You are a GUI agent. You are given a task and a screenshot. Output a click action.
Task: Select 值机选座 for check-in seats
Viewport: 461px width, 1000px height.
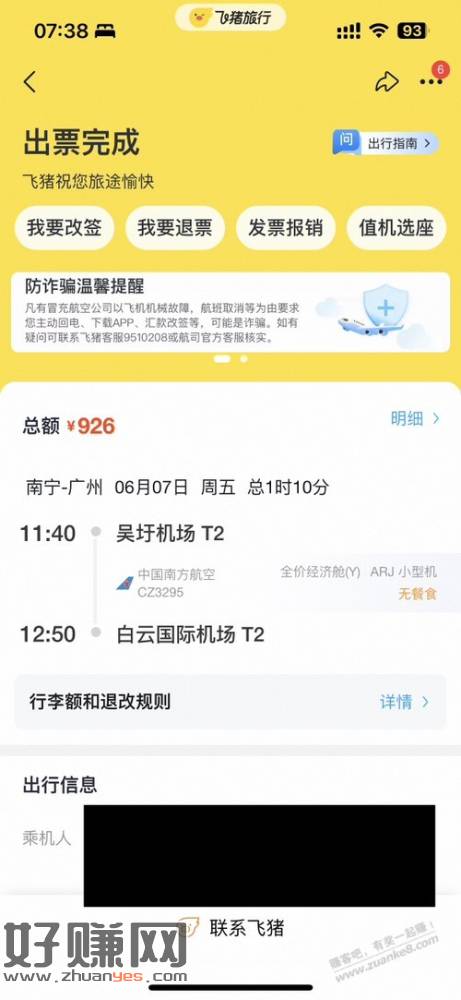point(396,228)
